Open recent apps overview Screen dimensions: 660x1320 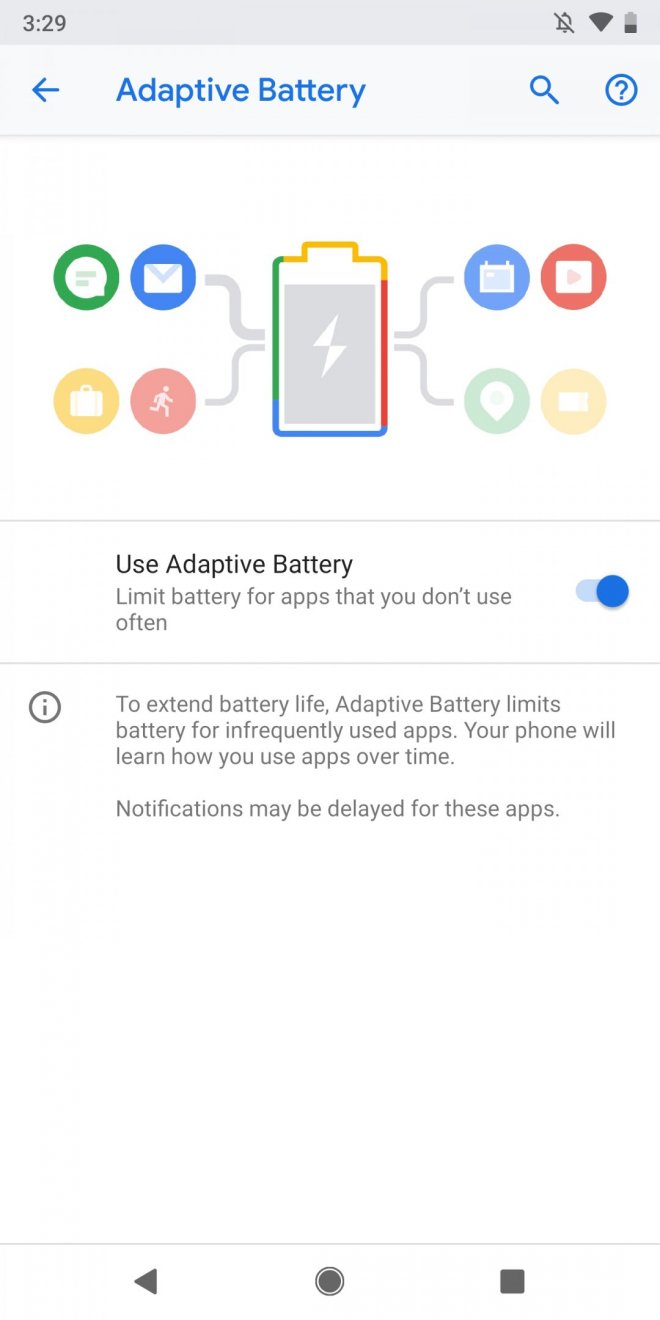click(512, 1281)
